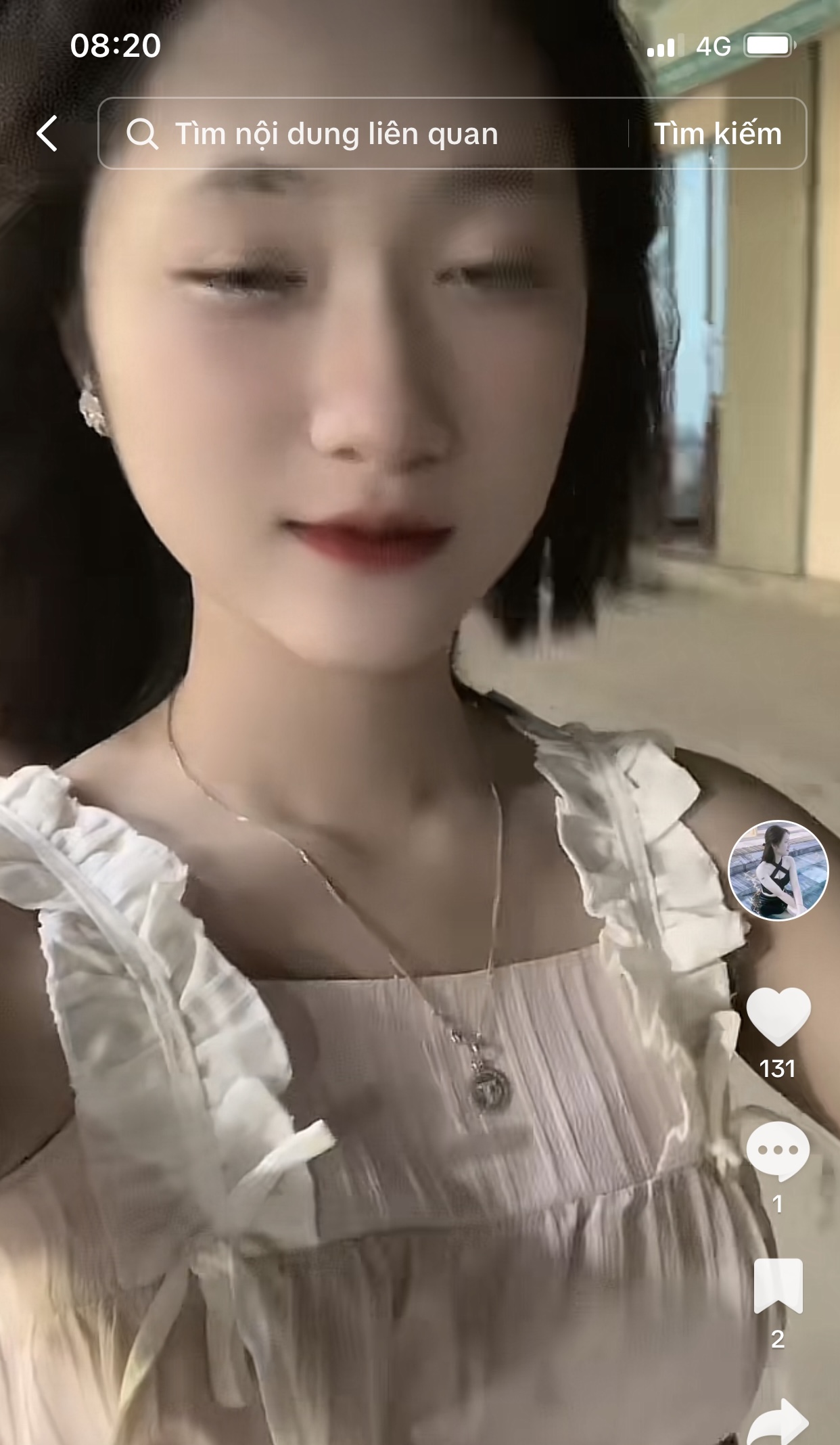Bookmark this video

pyautogui.click(x=778, y=1285)
